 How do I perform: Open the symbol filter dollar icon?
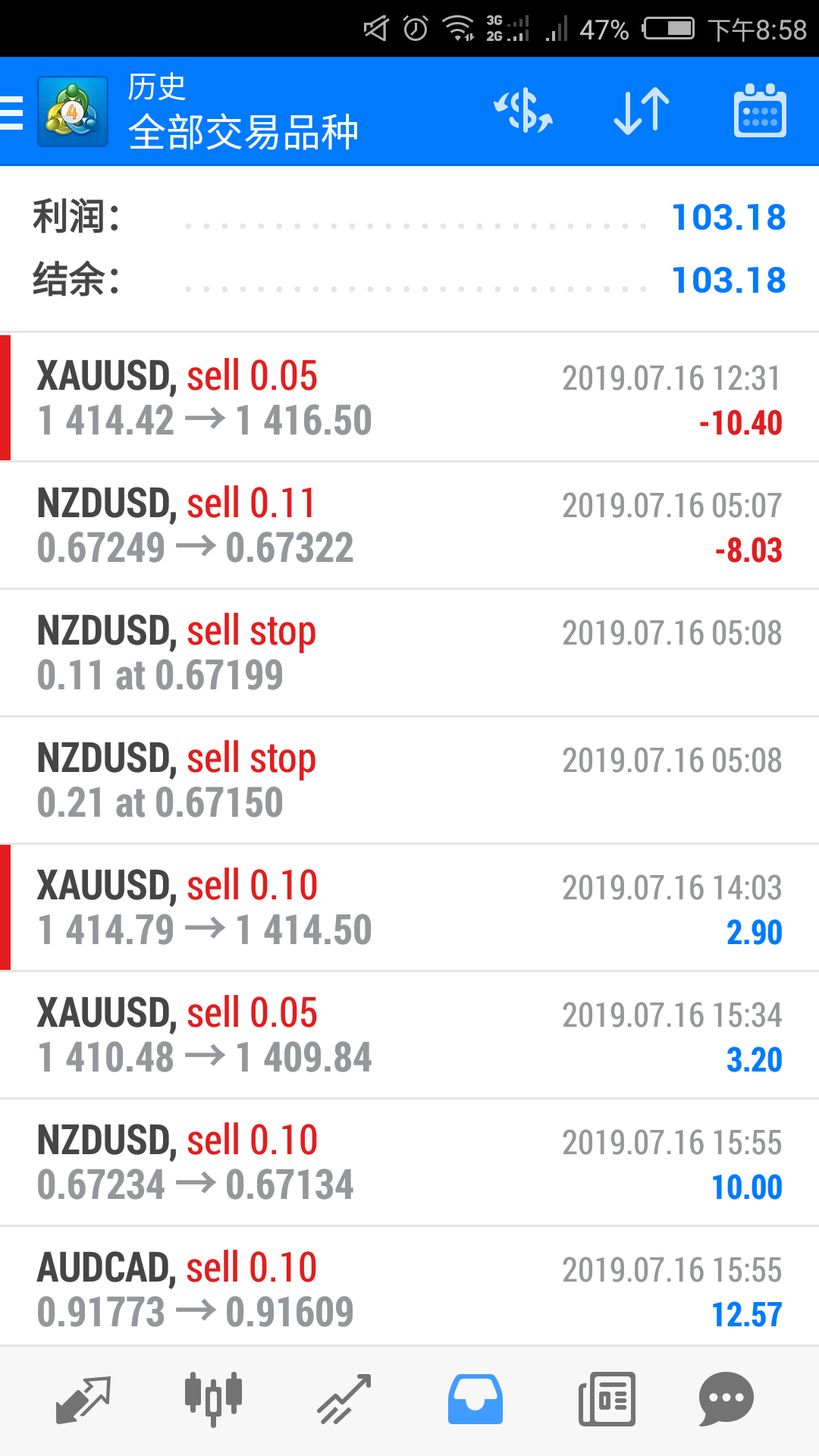click(x=523, y=111)
